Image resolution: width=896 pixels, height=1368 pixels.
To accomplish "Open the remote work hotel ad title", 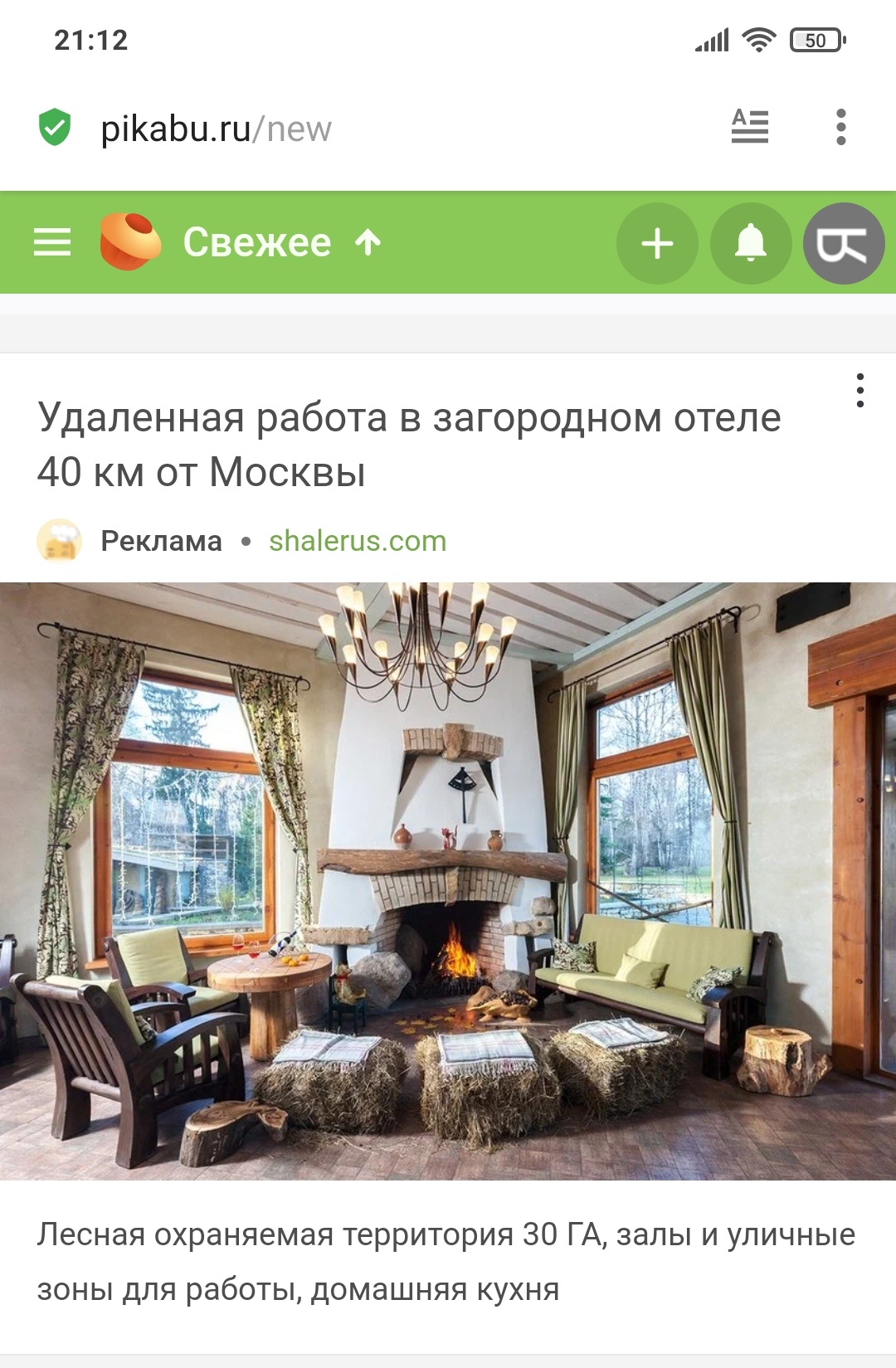I will click(x=408, y=445).
